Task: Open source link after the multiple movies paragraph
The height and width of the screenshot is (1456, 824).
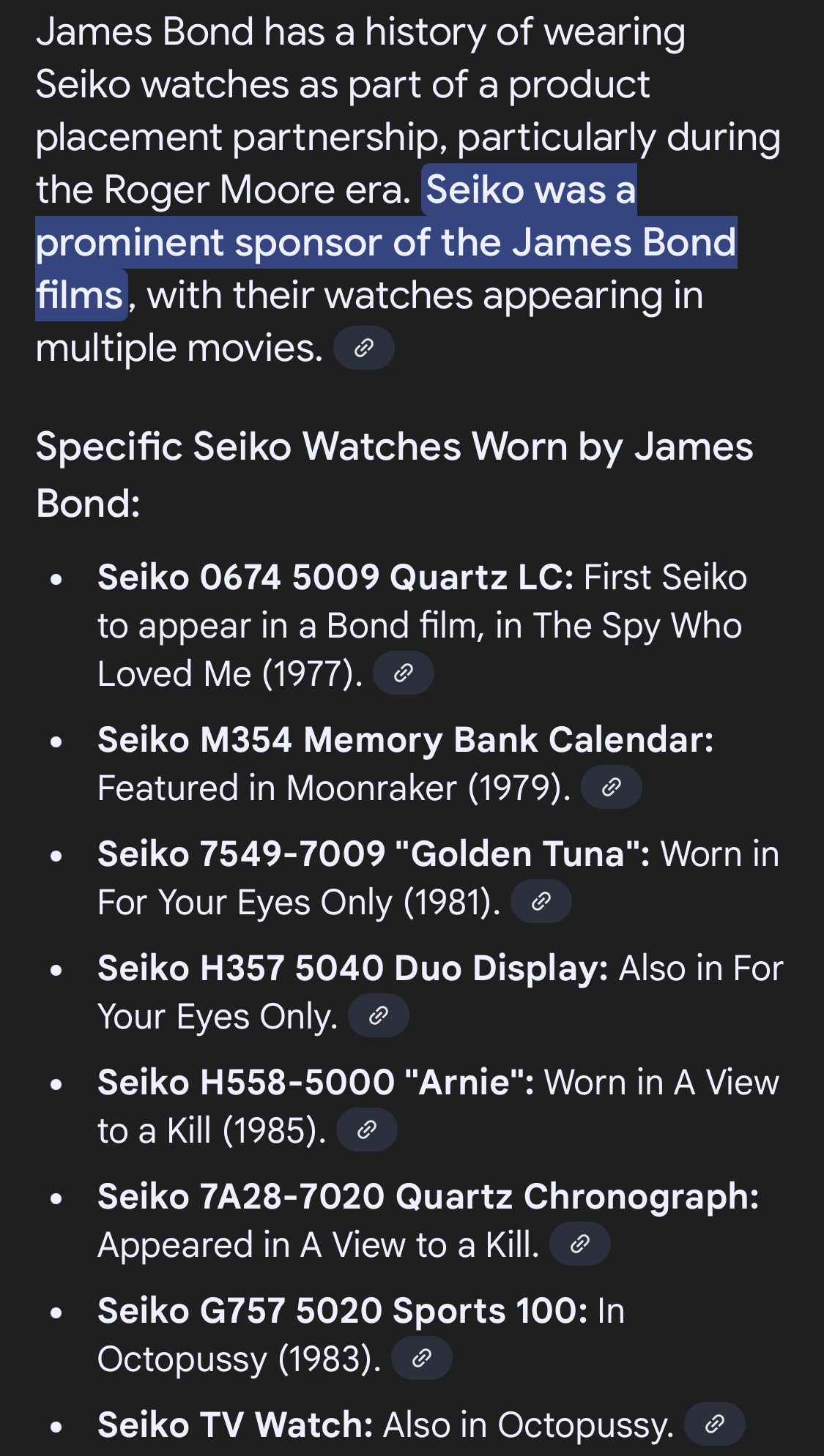Action: pyautogui.click(x=364, y=348)
